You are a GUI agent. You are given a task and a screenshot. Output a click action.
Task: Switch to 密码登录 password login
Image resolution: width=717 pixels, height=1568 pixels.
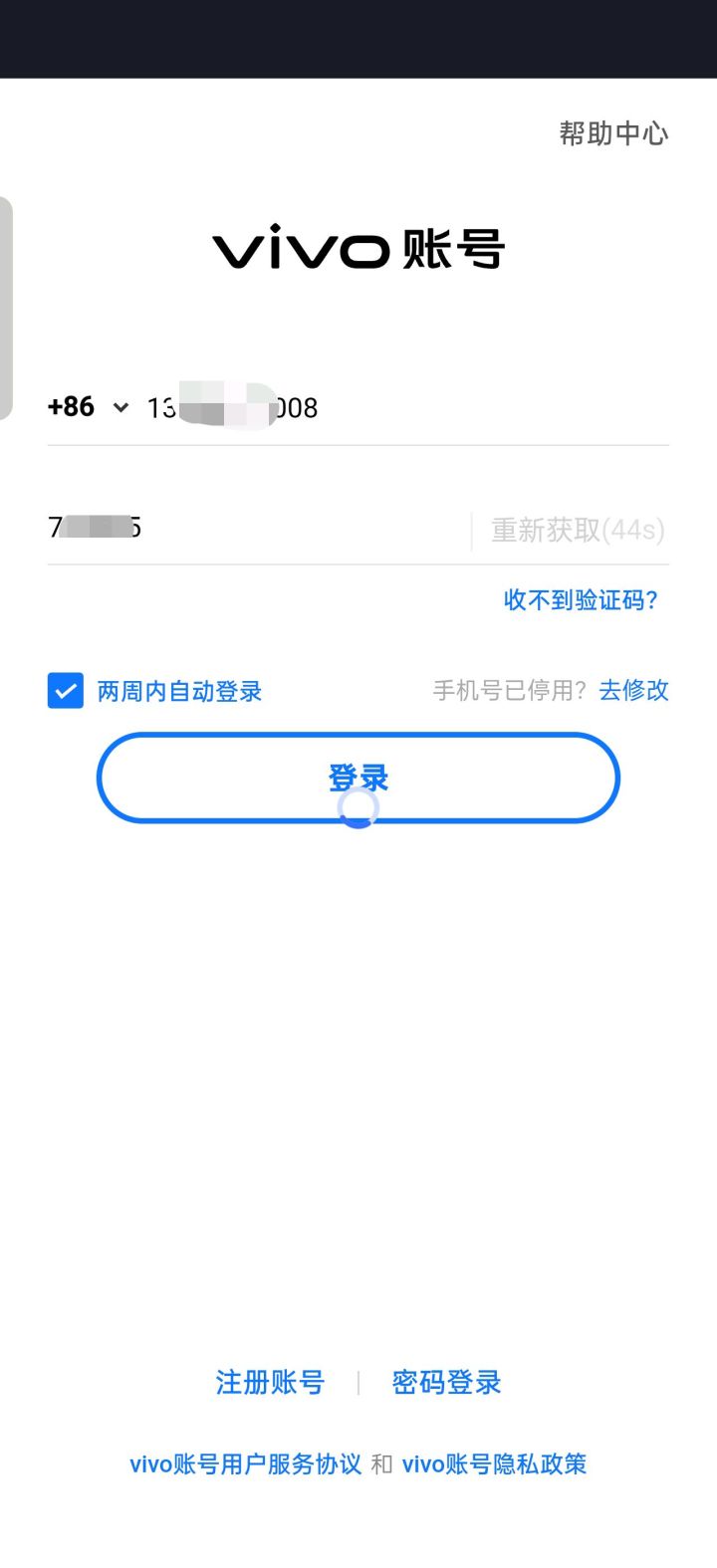445,1382
